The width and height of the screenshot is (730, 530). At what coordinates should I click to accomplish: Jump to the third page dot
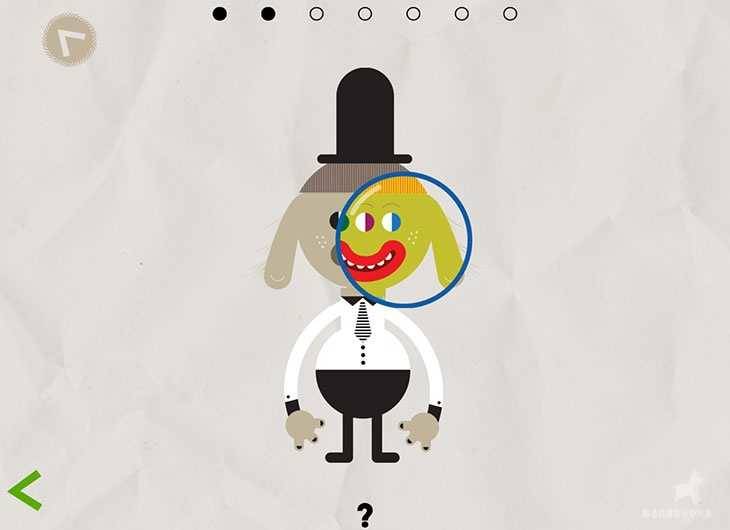(317, 14)
